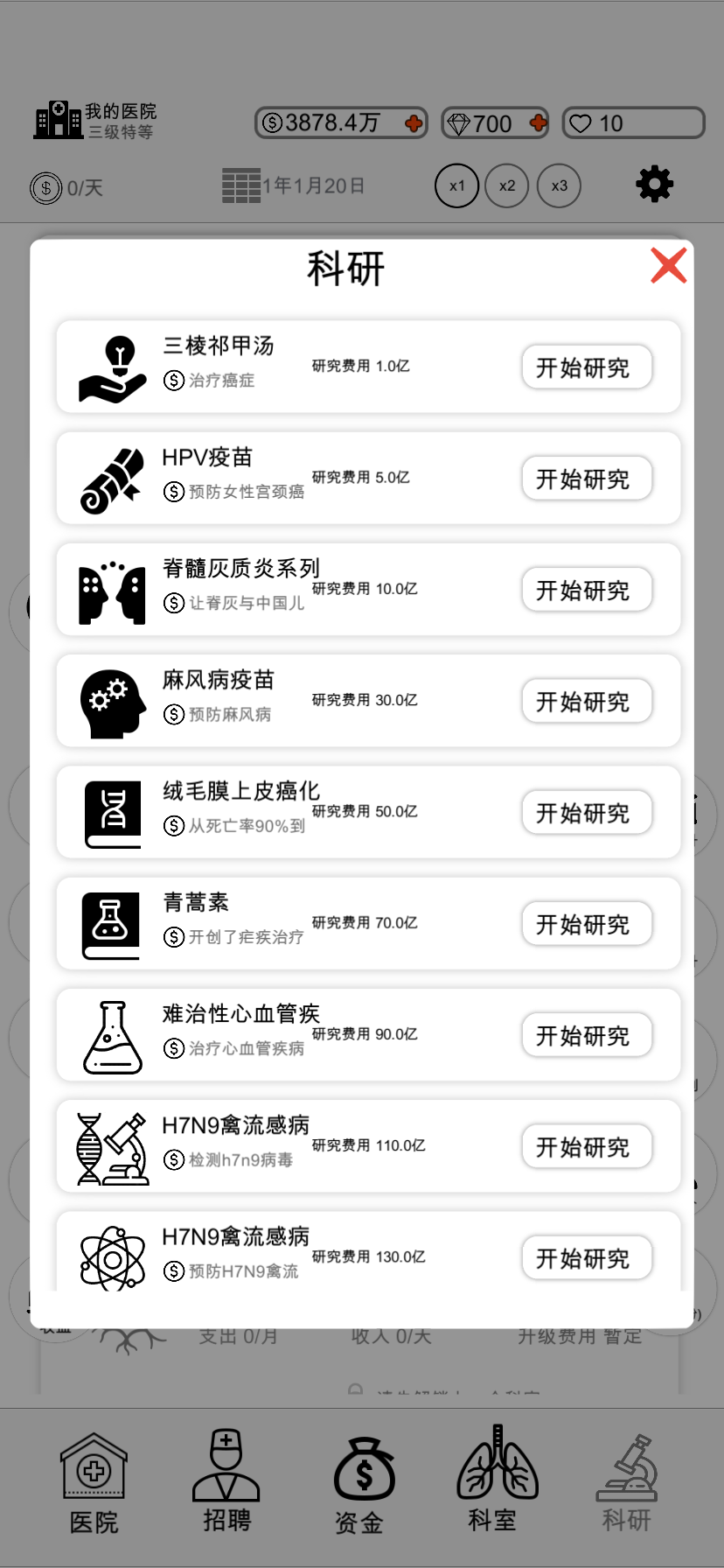Select x1 game speed
Image resolution: width=724 pixels, height=1568 pixels.
pyautogui.click(x=456, y=185)
